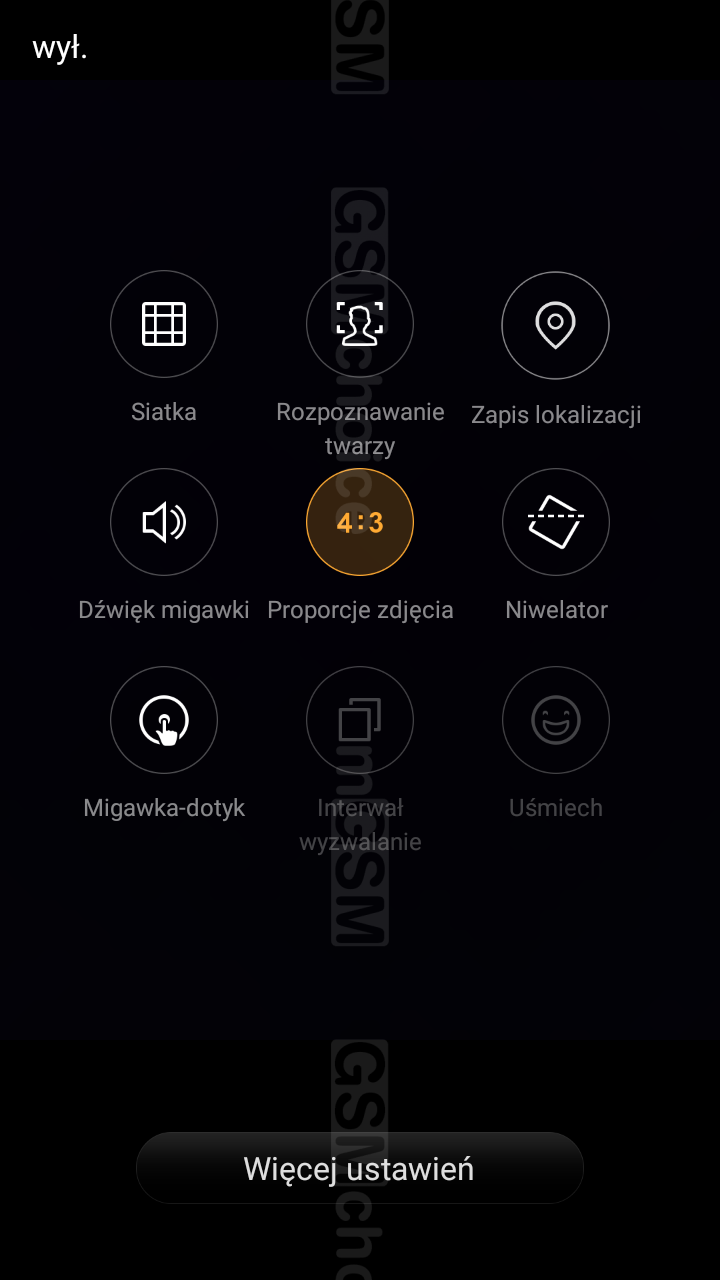
Task: Open Więcej ustawień
Action: click(360, 1168)
